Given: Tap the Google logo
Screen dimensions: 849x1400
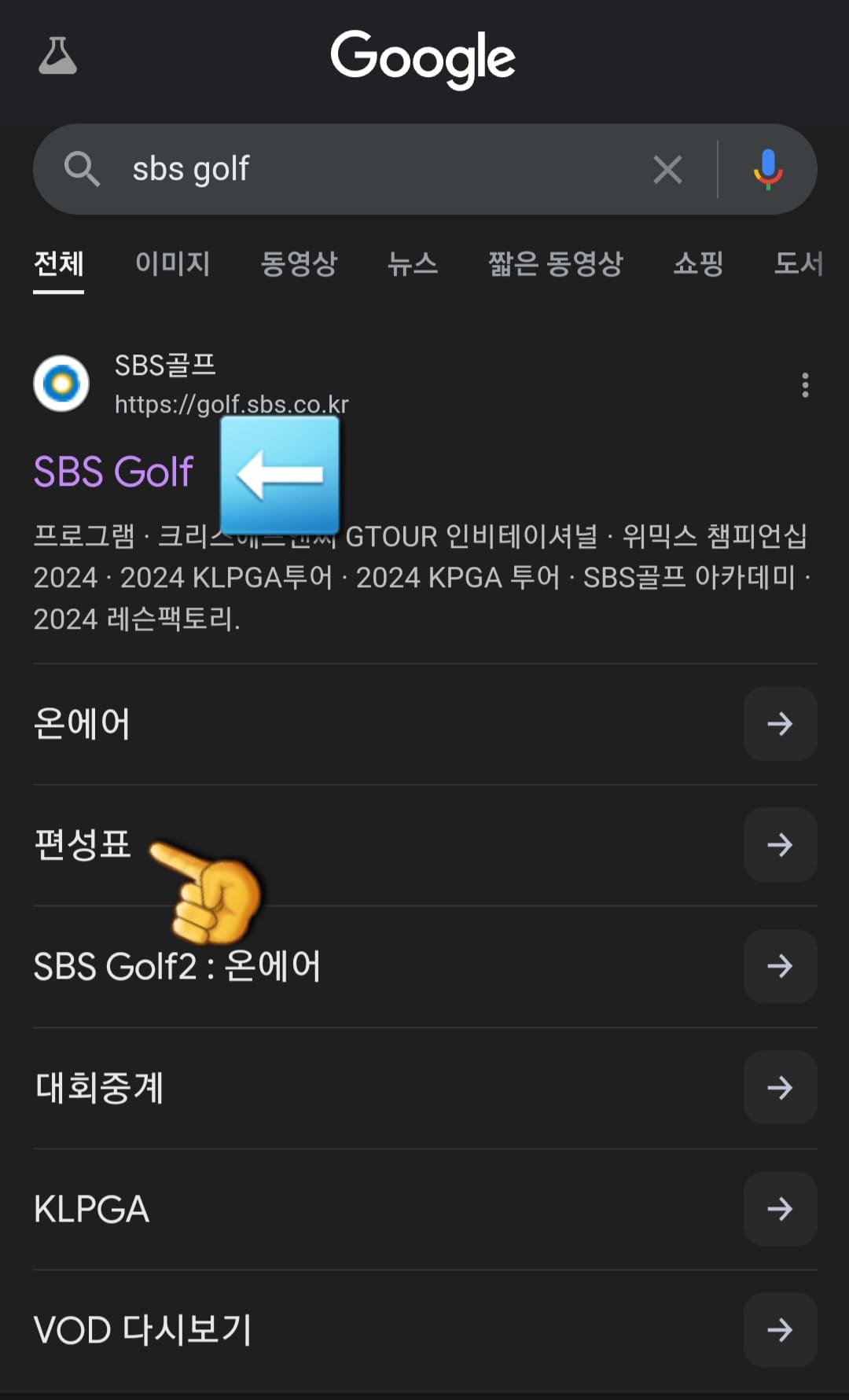Looking at the screenshot, I should click(x=424, y=56).
